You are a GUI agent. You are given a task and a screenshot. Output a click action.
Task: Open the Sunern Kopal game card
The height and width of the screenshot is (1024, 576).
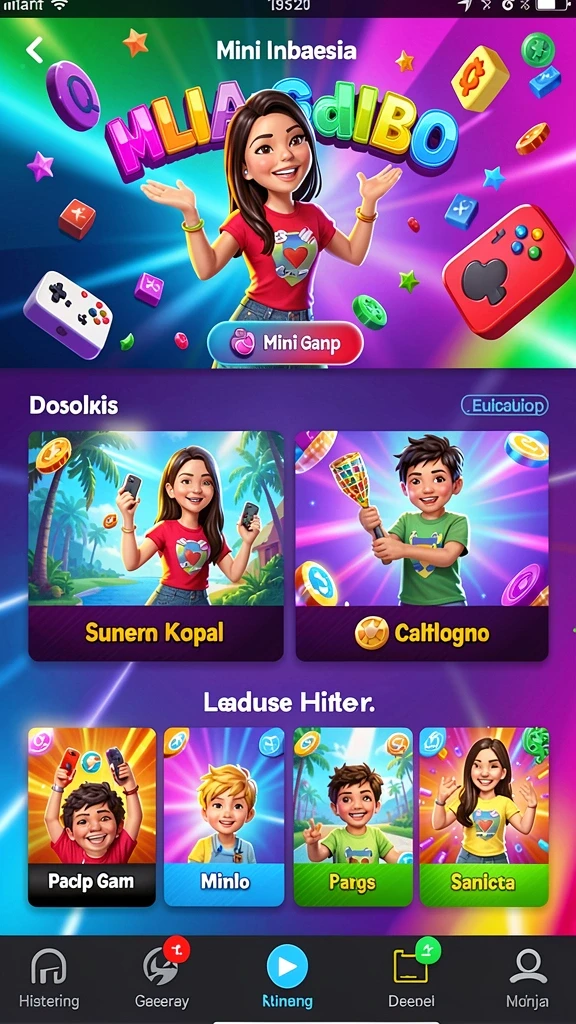156,546
